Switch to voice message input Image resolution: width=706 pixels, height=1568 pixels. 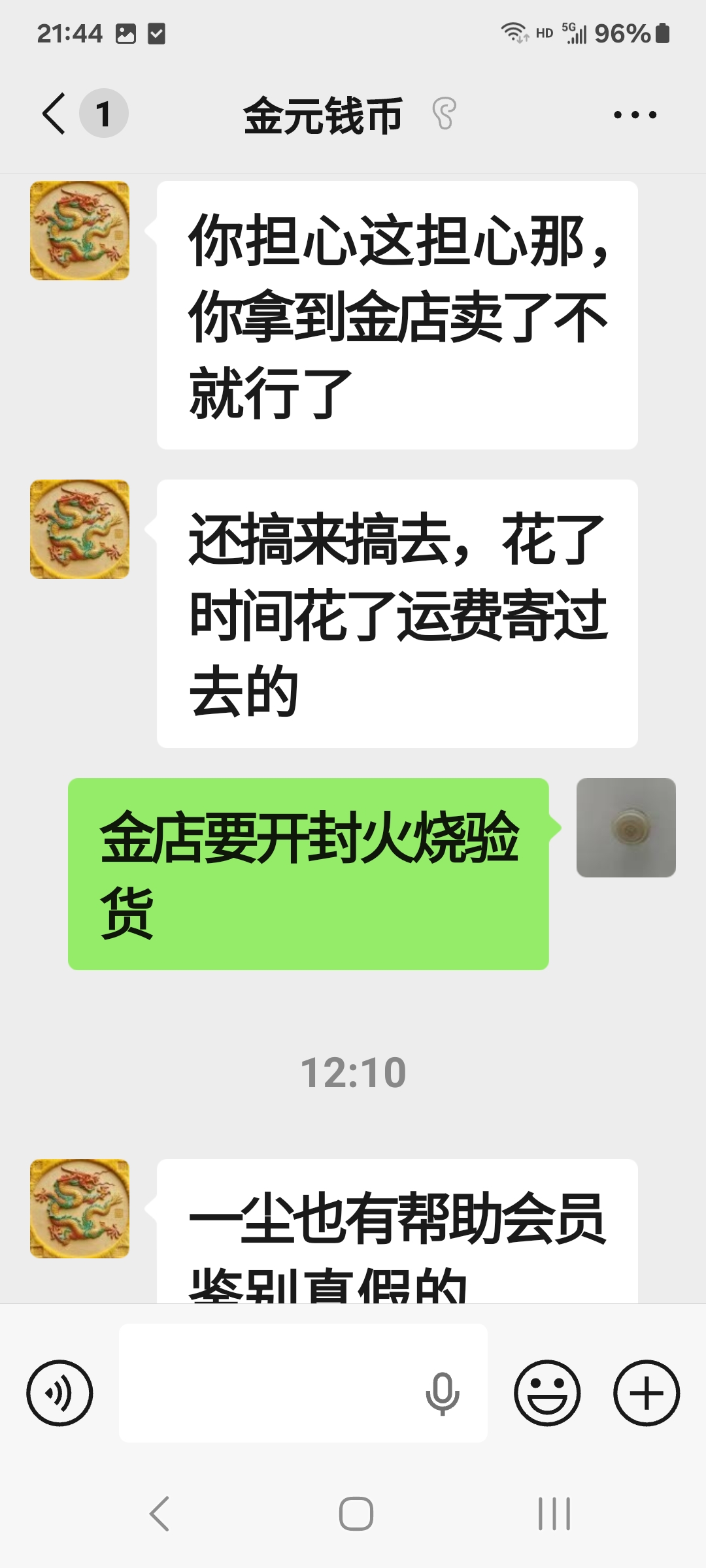pyautogui.click(x=59, y=1394)
